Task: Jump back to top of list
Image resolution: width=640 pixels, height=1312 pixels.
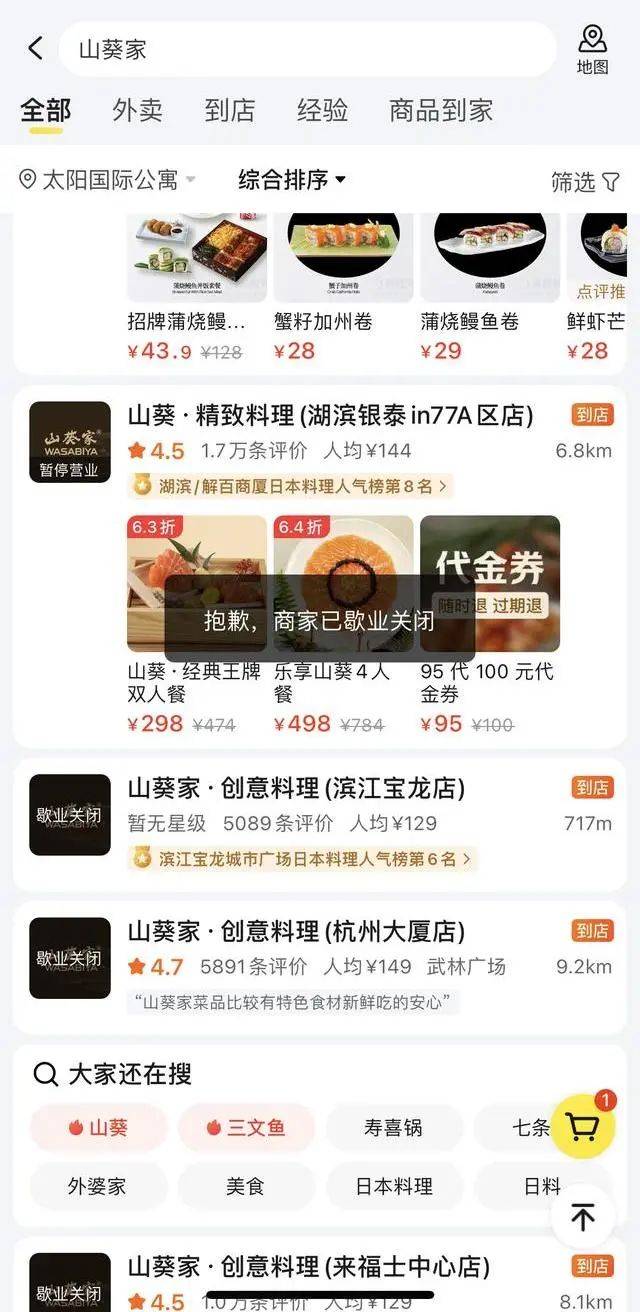Action: click(x=583, y=1217)
